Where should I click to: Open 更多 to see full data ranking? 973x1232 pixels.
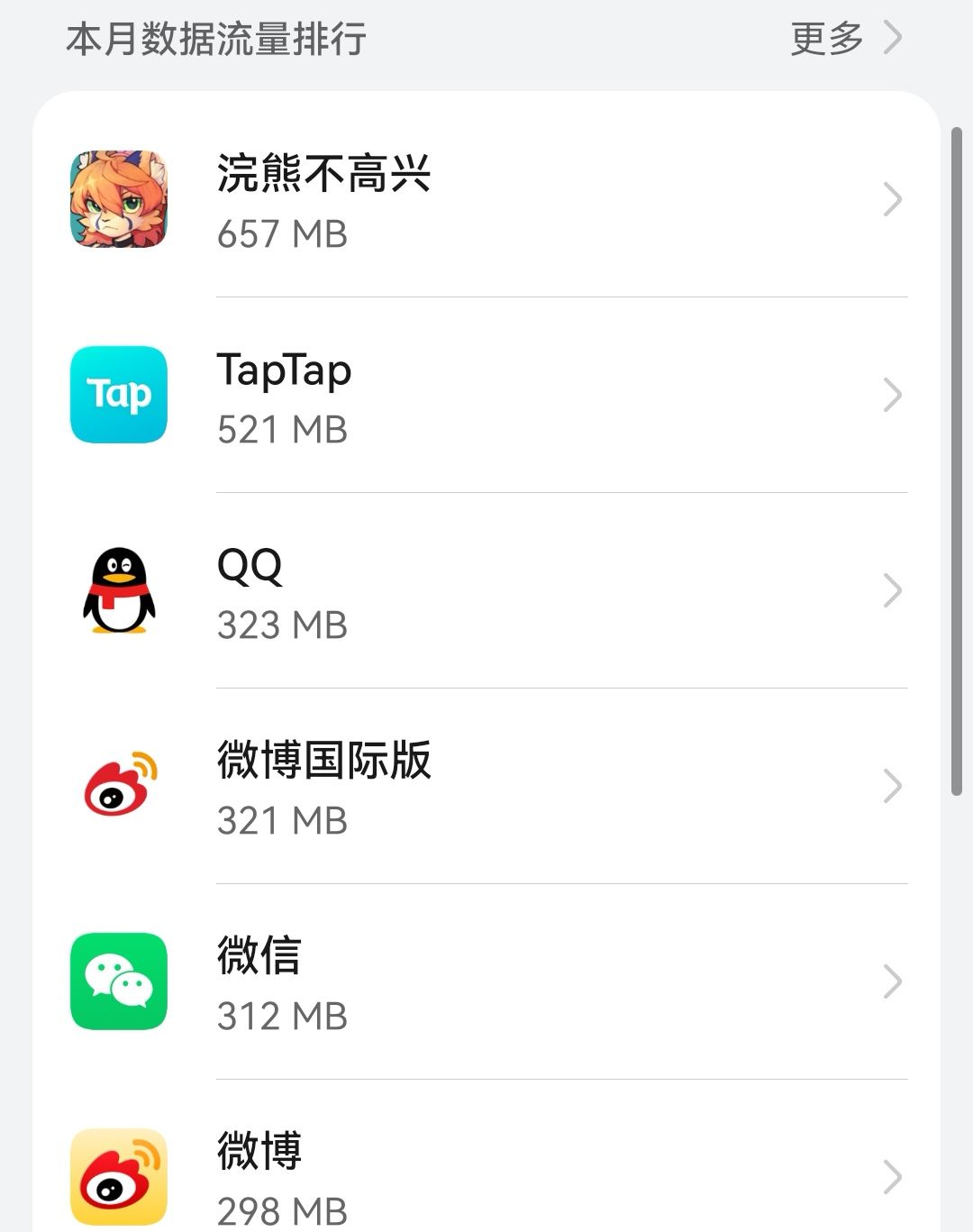tap(845, 38)
